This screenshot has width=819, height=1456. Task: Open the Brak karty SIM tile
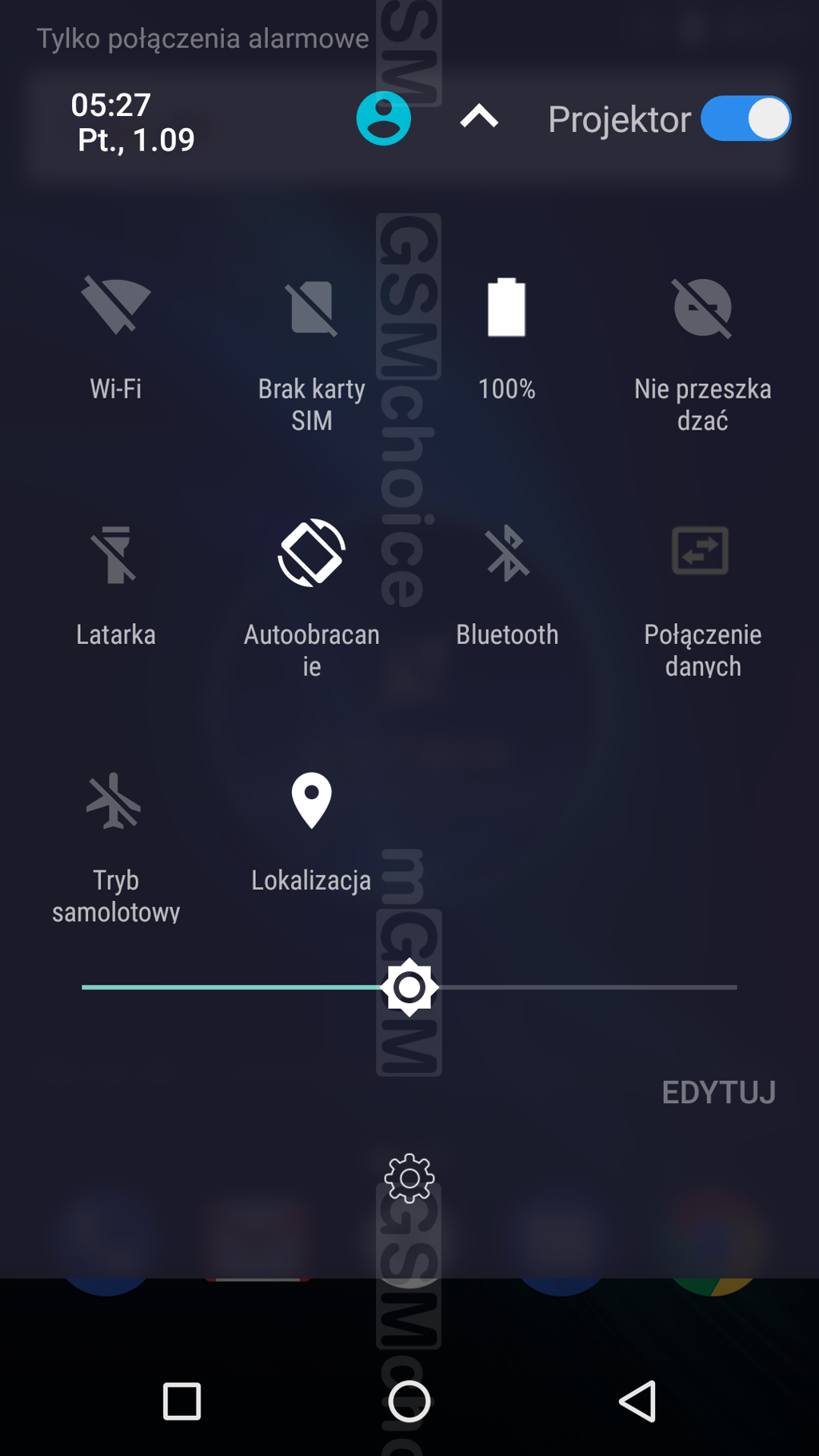tap(311, 308)
